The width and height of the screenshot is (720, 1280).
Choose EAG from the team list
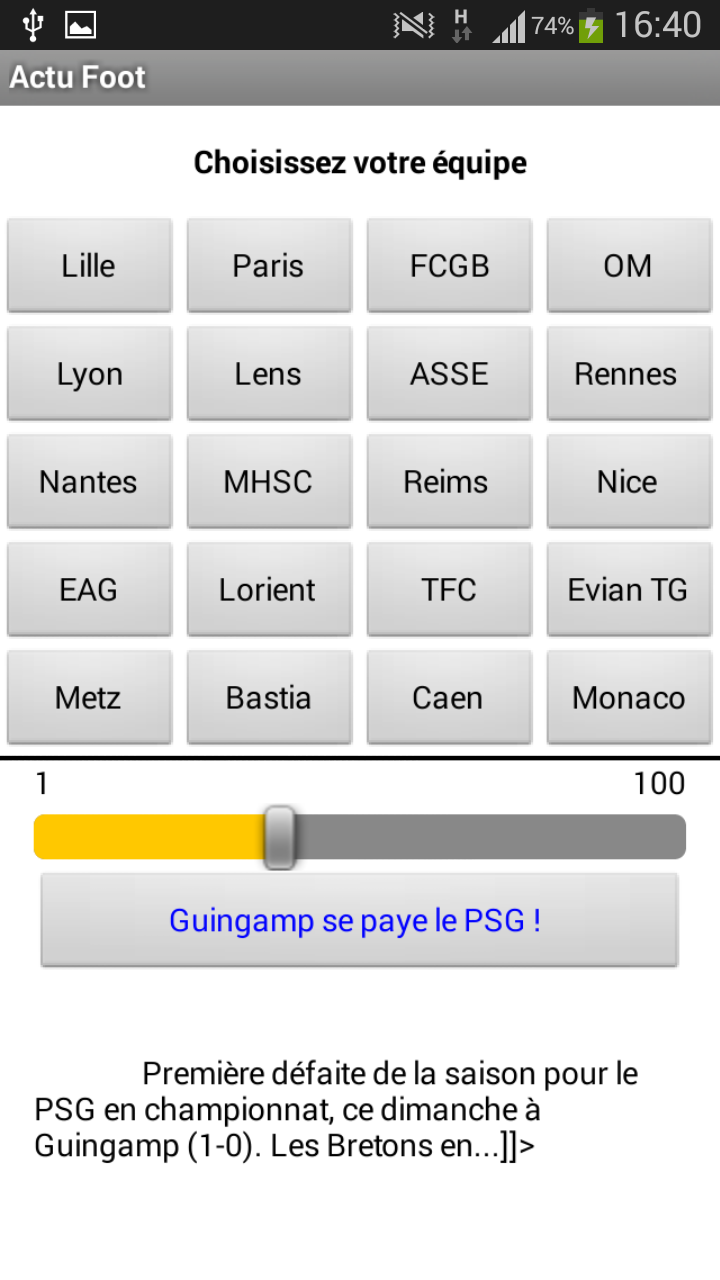89,590
